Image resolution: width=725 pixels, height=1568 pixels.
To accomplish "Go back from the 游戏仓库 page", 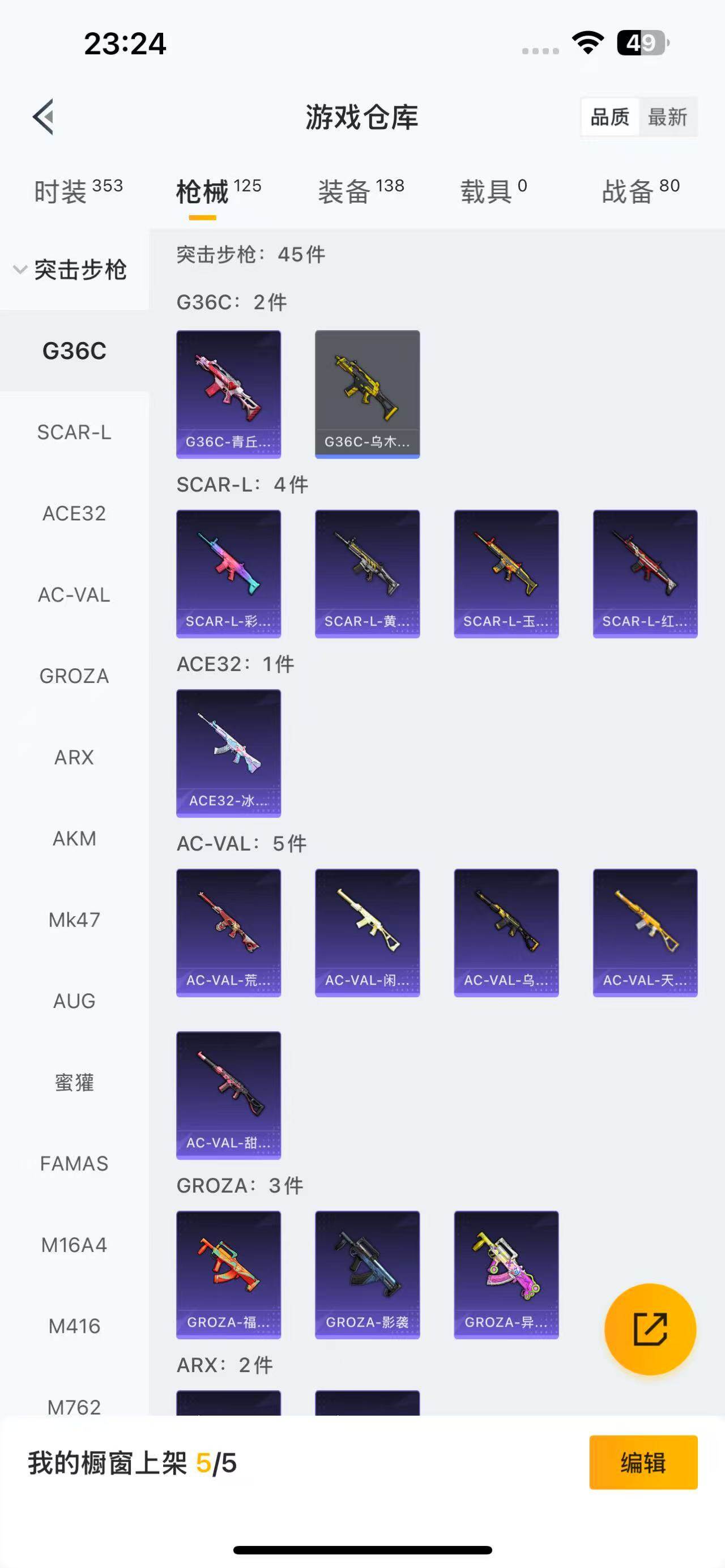I will coord(44,116).
